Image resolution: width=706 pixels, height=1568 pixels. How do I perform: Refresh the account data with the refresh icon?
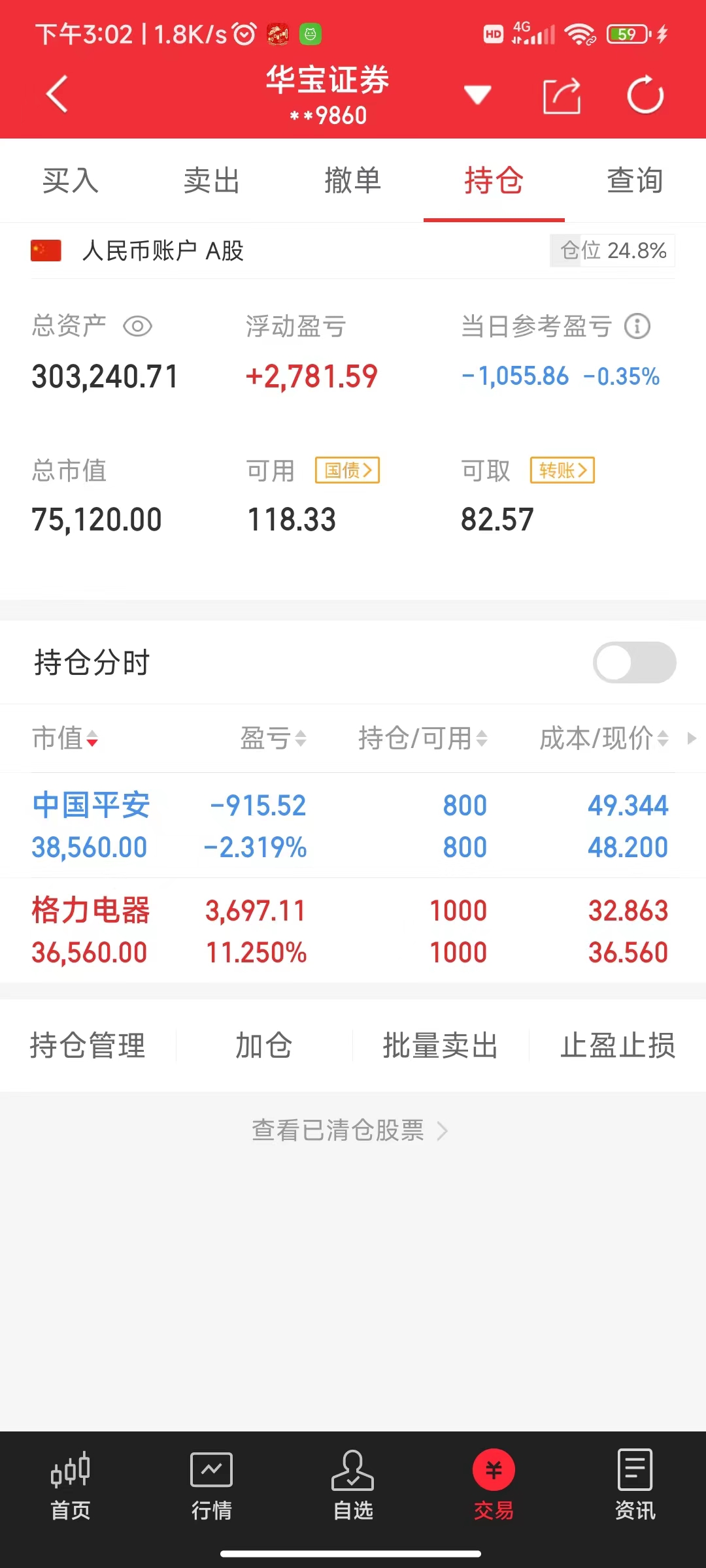coord(645,93)
